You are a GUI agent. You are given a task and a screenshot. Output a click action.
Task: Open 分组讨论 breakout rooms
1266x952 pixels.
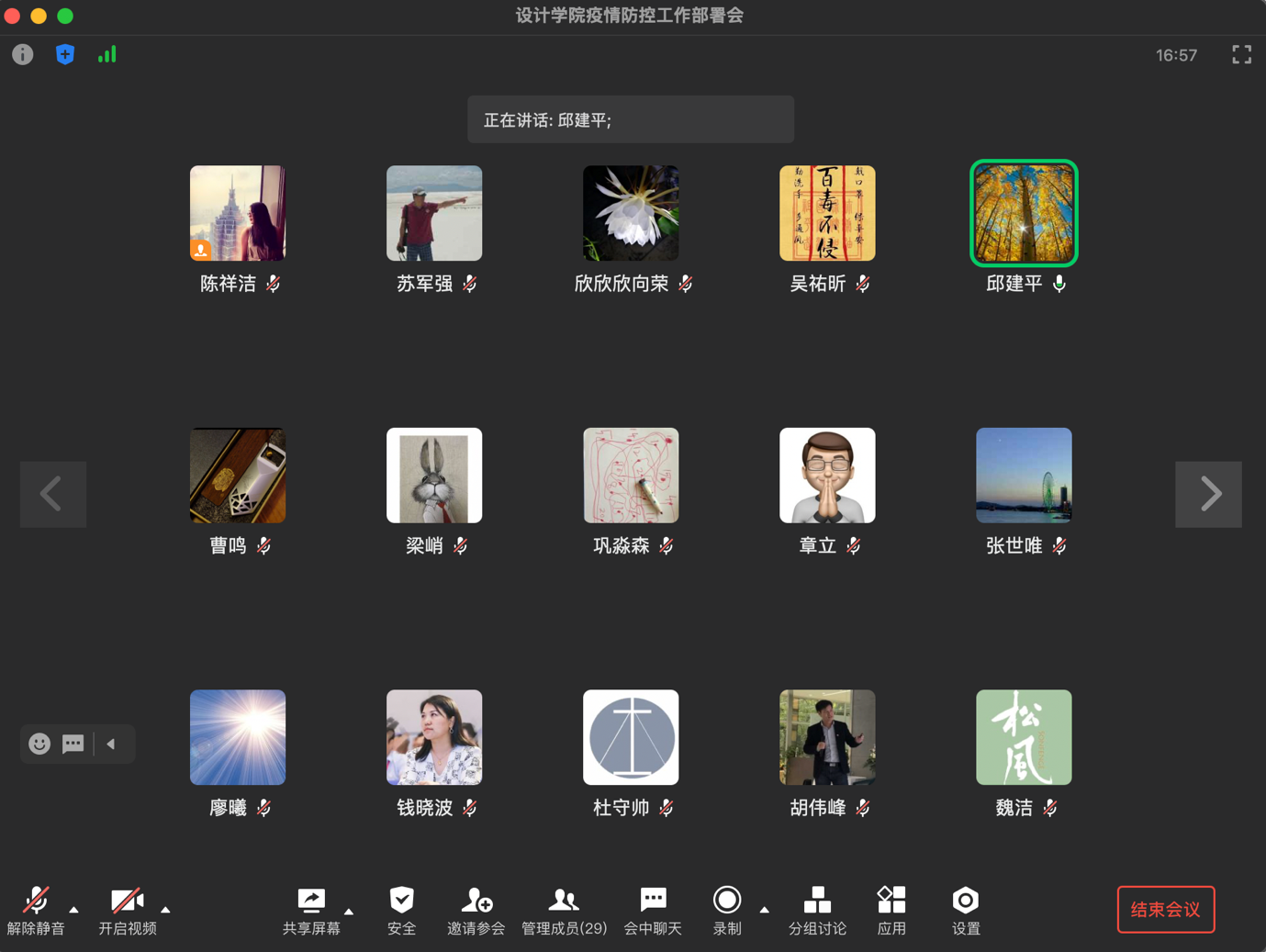click(x=817, y=909)
